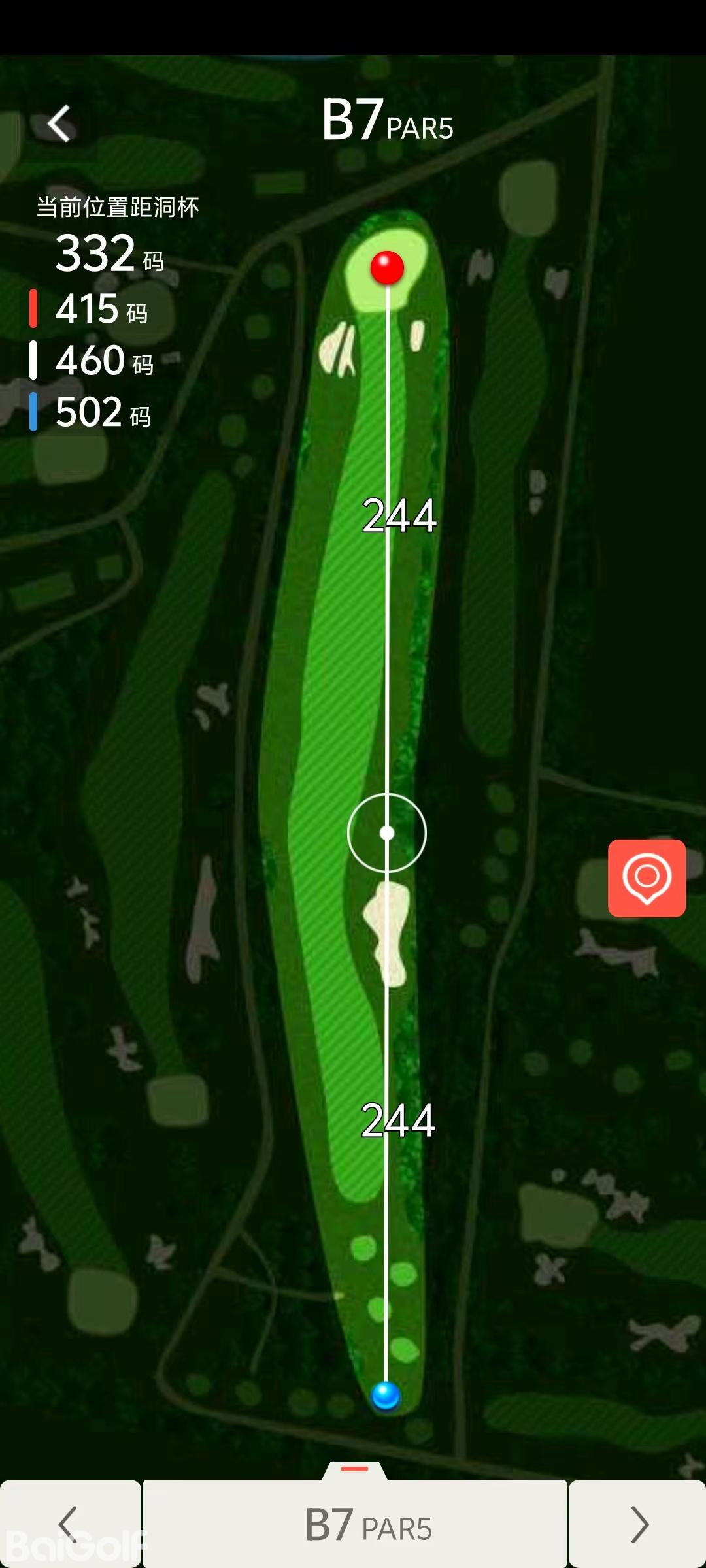Image resolution: width=706 pixels, height=1568 pixels.
Task: Expand the panel handle above B7 bar
Action: point(355,1469)
